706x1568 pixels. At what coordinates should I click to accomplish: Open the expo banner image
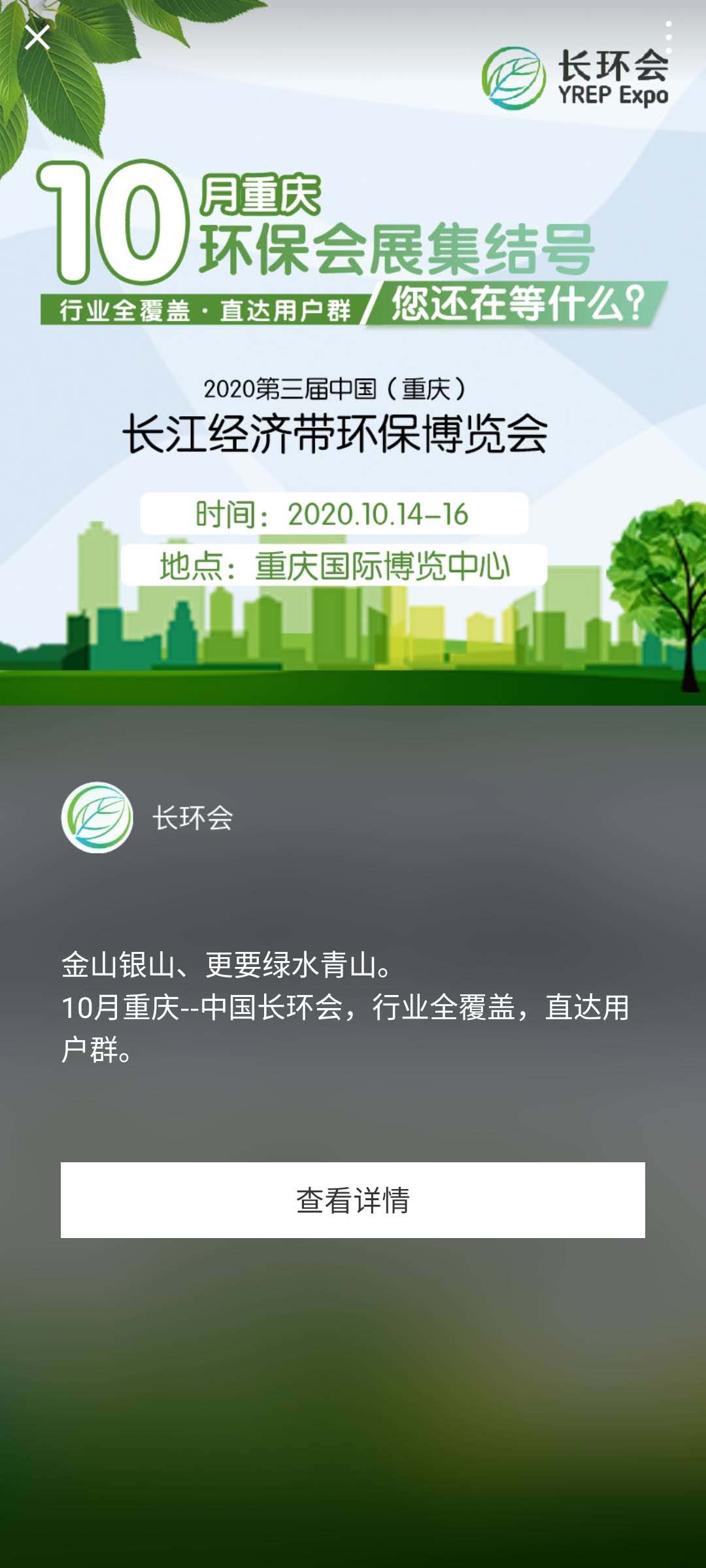tap(353, 353)
